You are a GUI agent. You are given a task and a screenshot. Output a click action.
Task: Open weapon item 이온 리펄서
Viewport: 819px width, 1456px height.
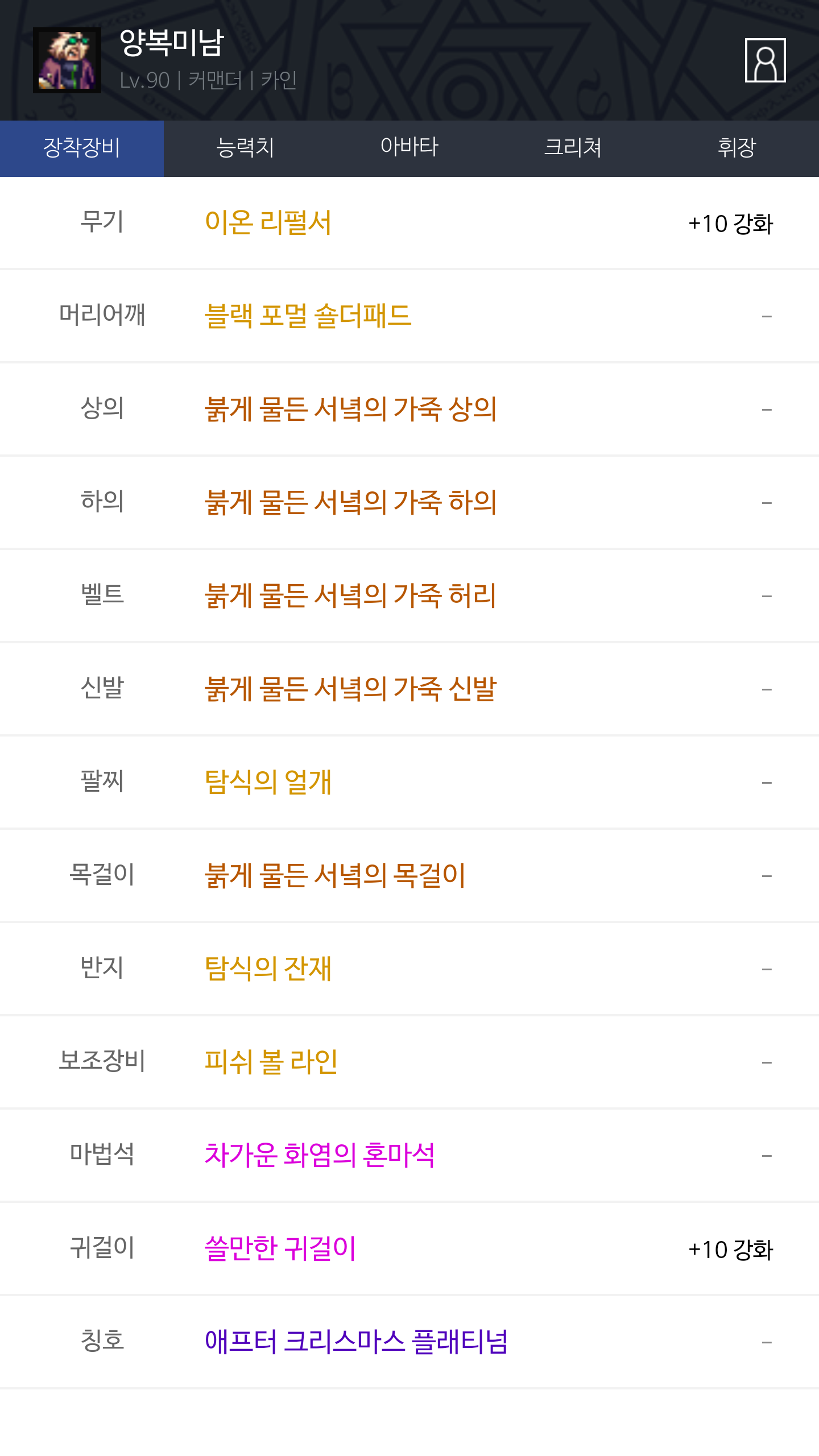268,222
